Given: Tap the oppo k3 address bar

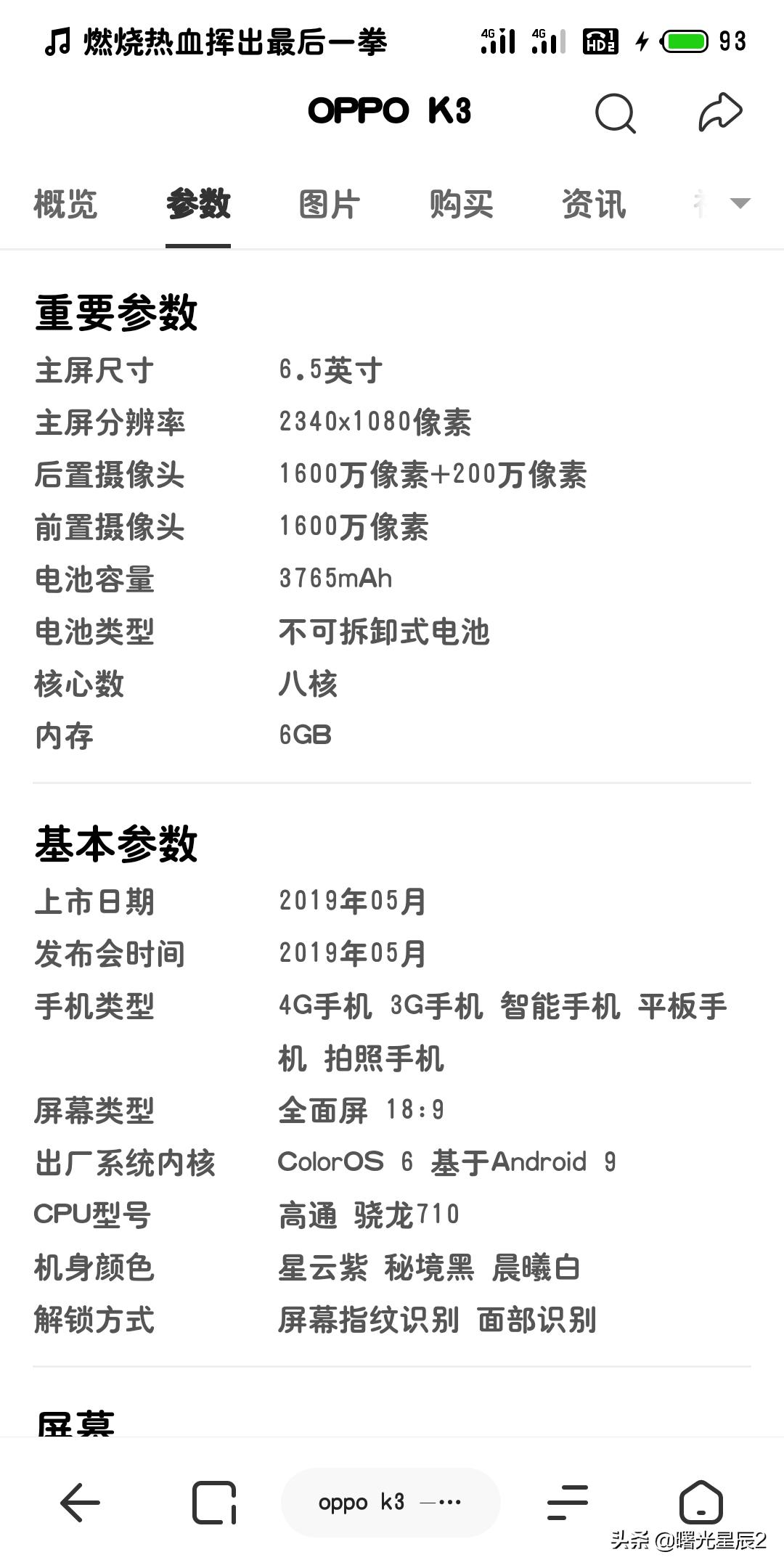Looking at the screenshot, I should coord(391,1502).
